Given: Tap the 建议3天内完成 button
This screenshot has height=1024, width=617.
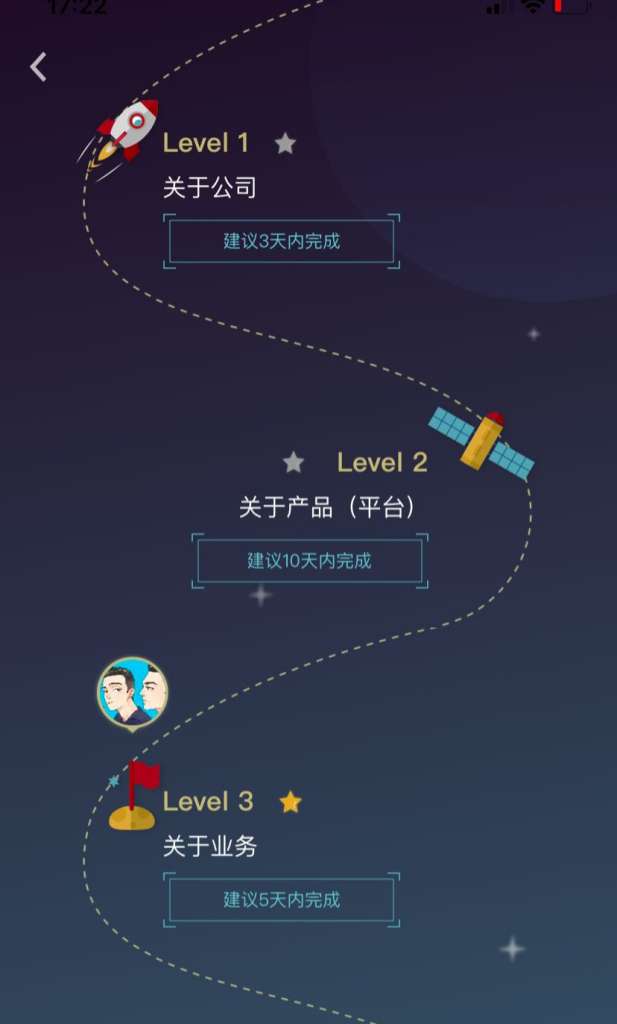Looking at the screenshot, I should tap(281, 241).
